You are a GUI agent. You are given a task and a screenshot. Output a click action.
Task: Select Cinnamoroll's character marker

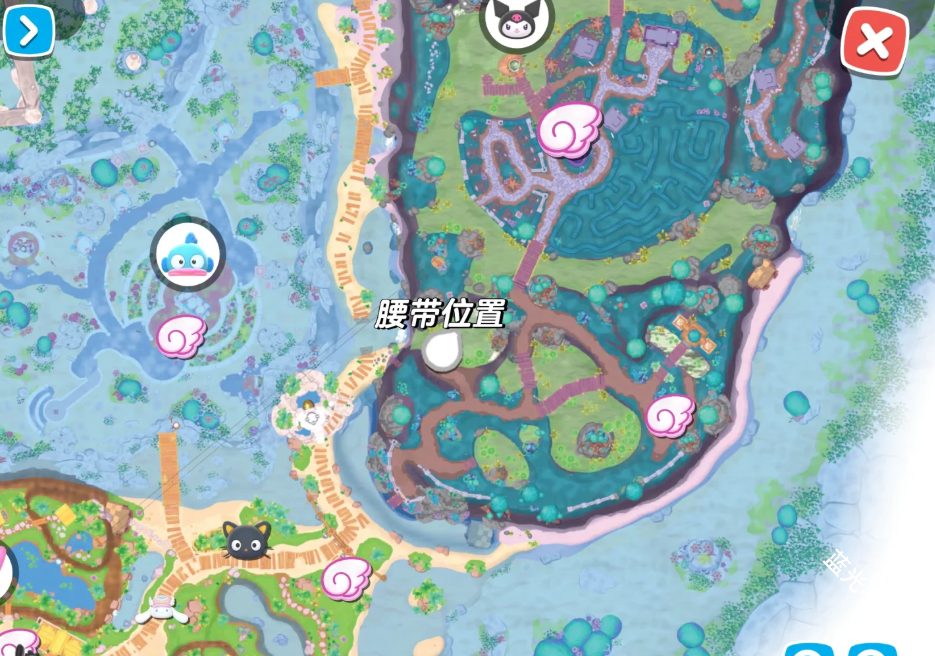[x=160, y=608]
